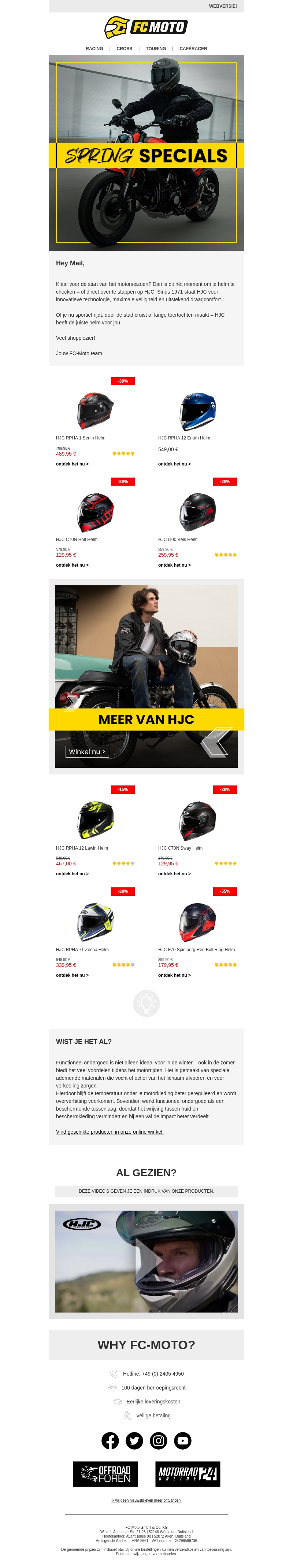Tap 'ontdek het nu' under C70N Sway
This screenshot has height=1568, width=293.
[x=174, y=873]
